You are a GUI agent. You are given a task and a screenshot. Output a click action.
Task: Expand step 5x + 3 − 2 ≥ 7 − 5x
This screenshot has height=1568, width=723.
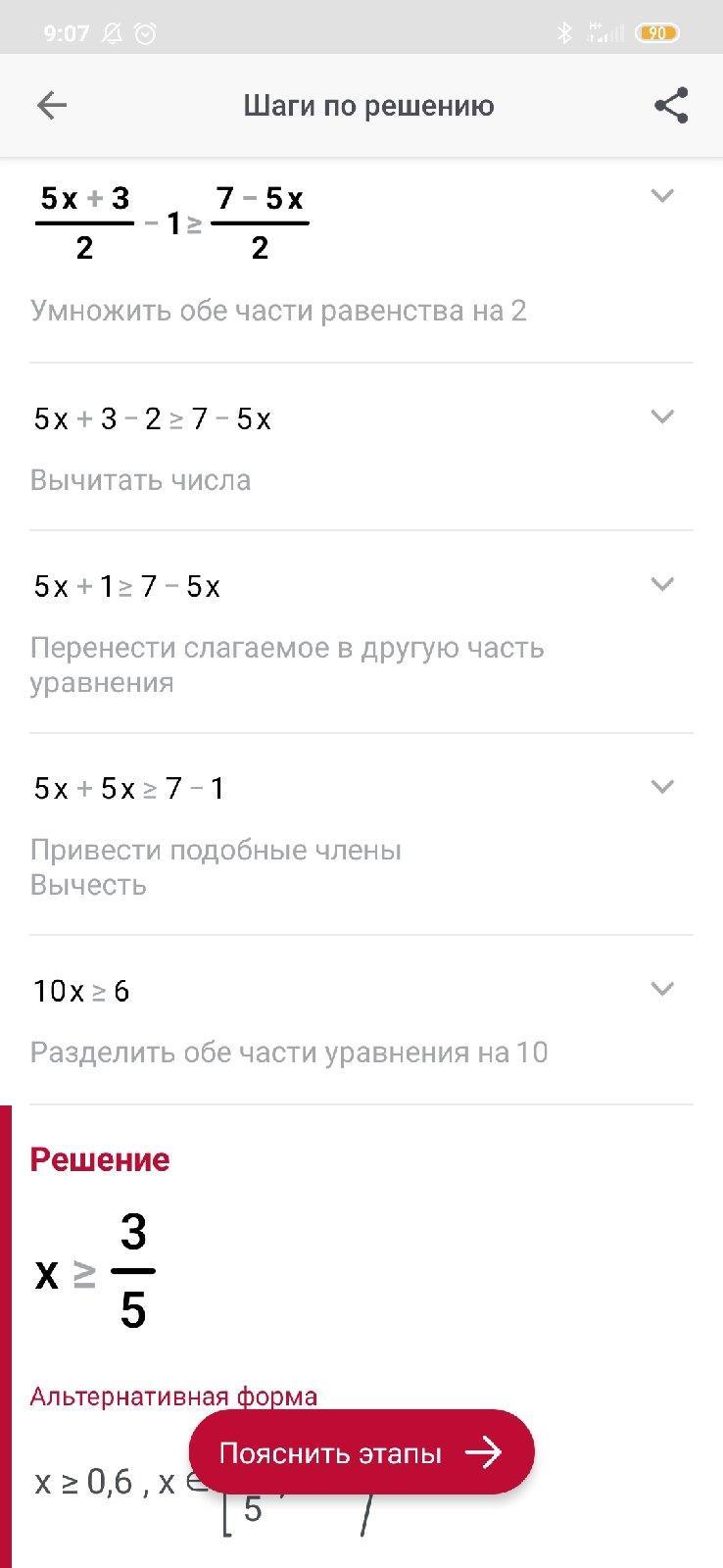tap(662, 416)
